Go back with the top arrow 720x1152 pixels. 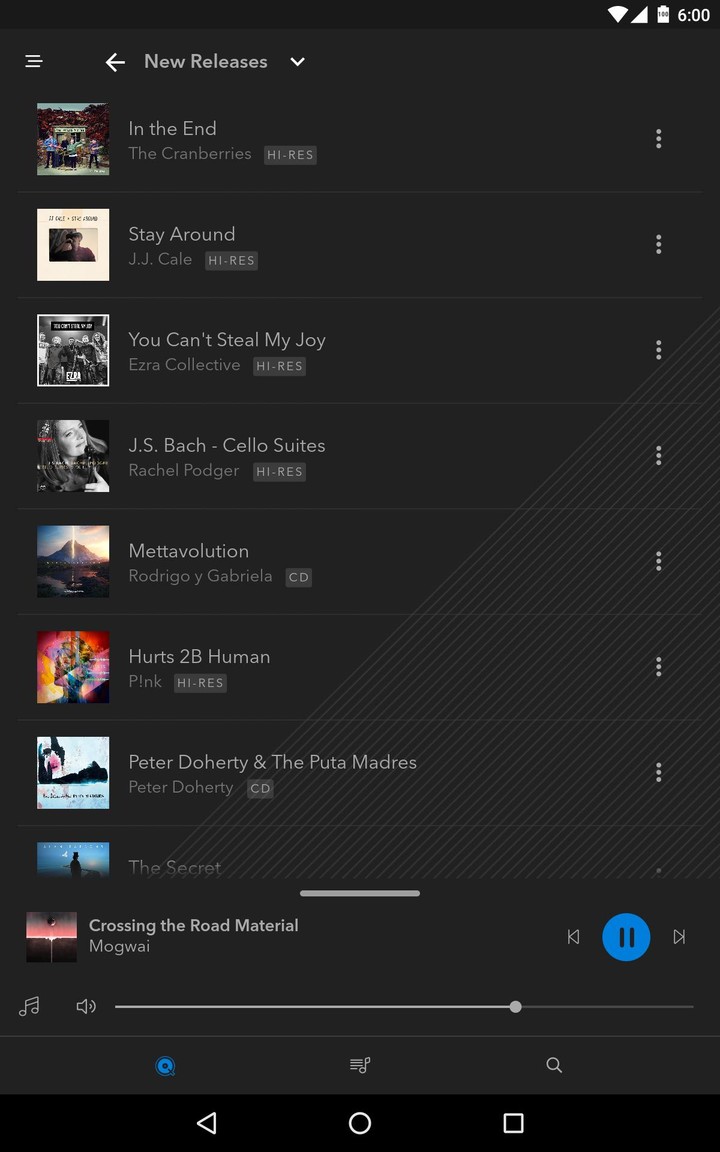[115, 62]
